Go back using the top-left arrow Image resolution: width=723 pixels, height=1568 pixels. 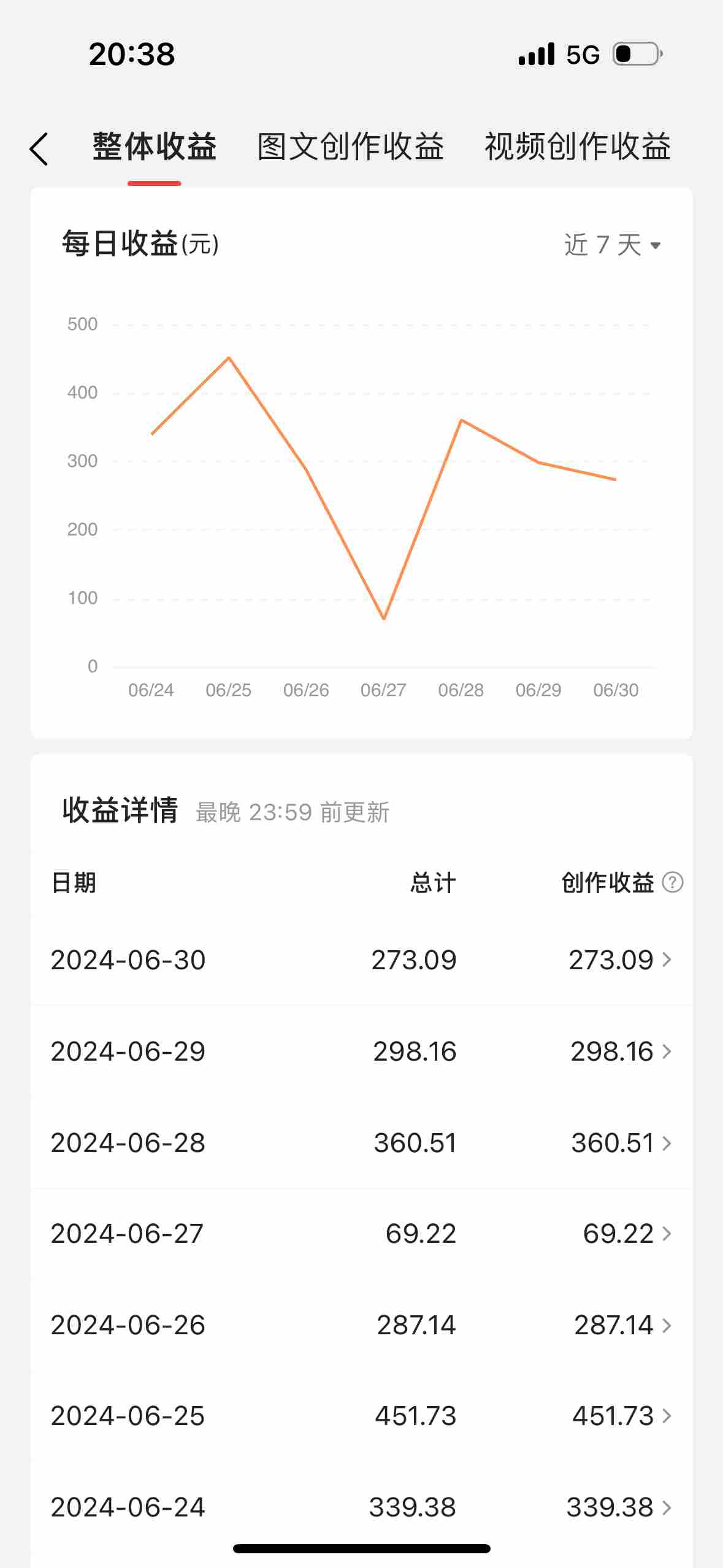39,149
